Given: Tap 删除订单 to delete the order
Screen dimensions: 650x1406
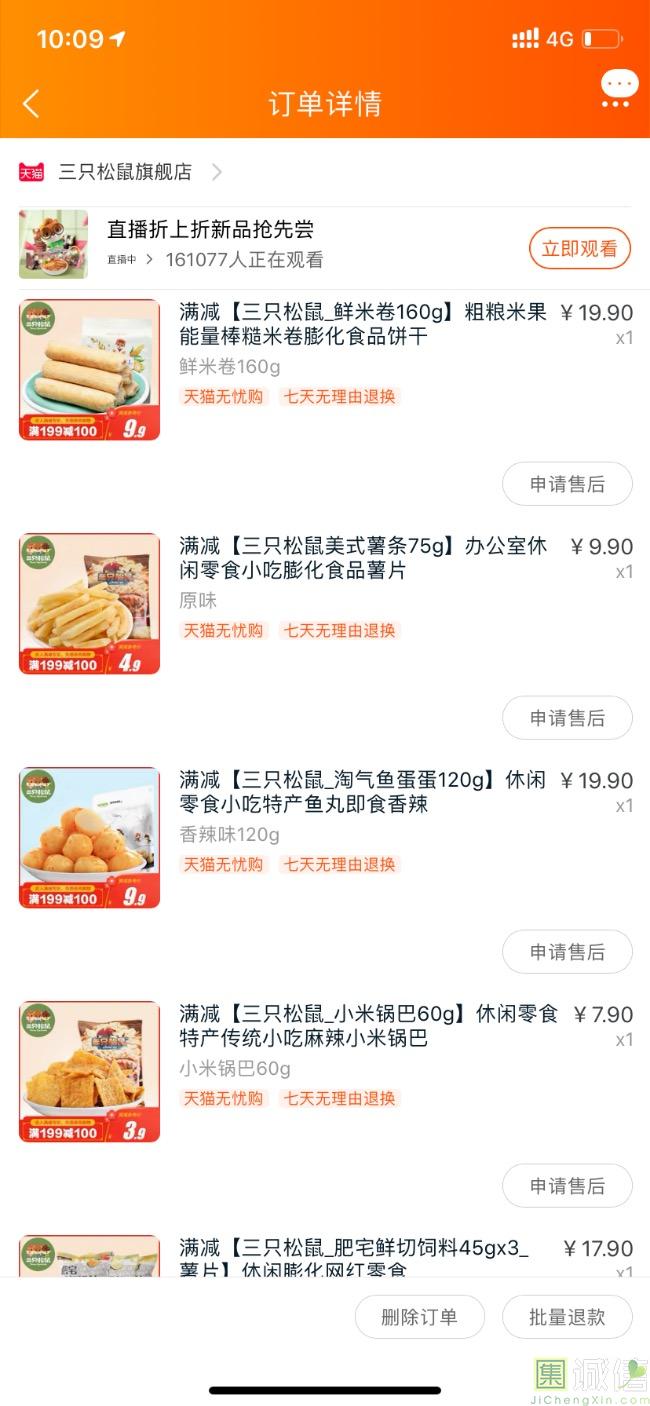Looking at the screenshot, I should (419, 1317).
